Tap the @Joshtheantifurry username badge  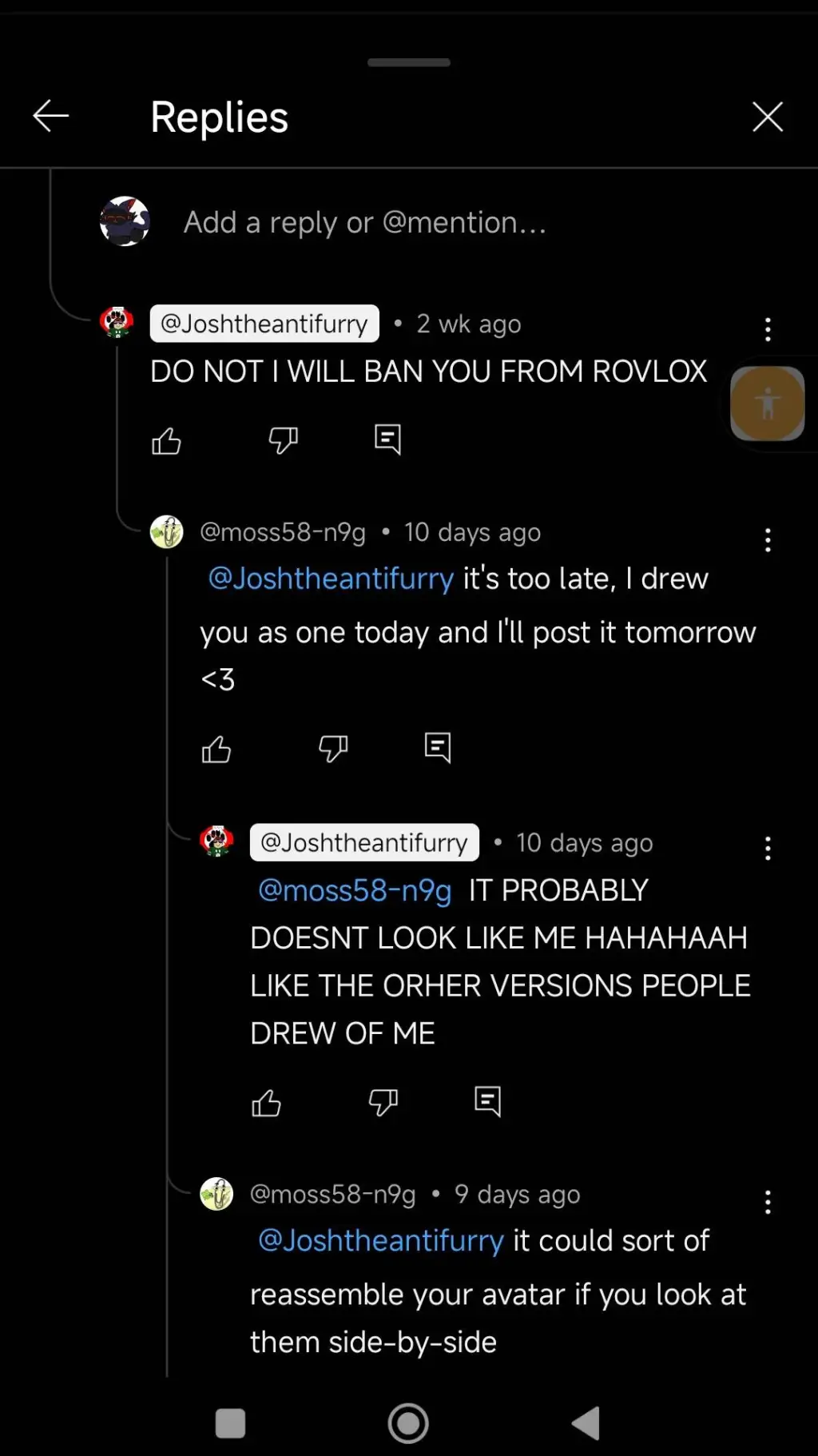pos(264,323)
